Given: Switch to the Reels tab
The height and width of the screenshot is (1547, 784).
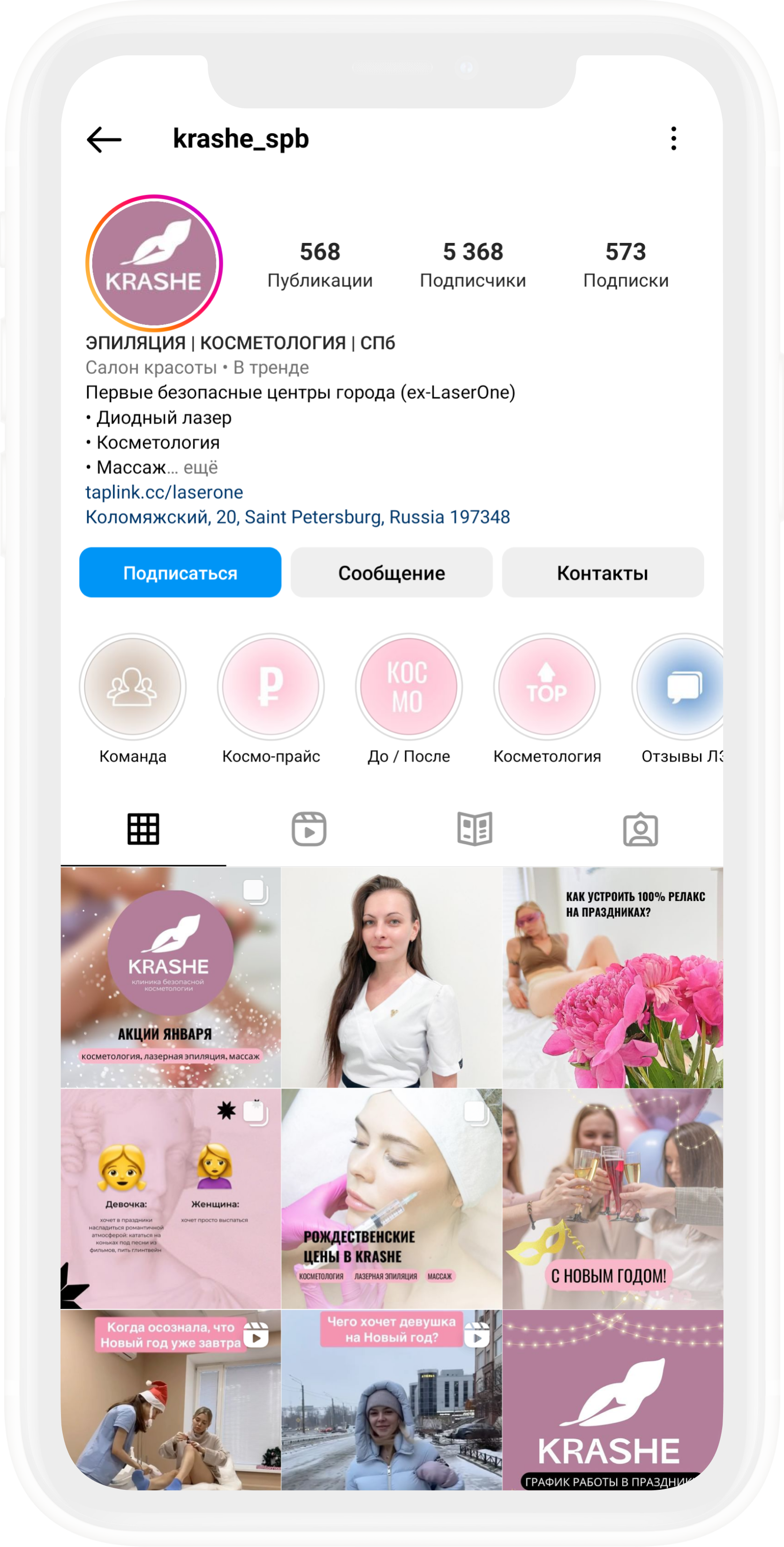Looking at the screenshot, I should pos(309,830).
